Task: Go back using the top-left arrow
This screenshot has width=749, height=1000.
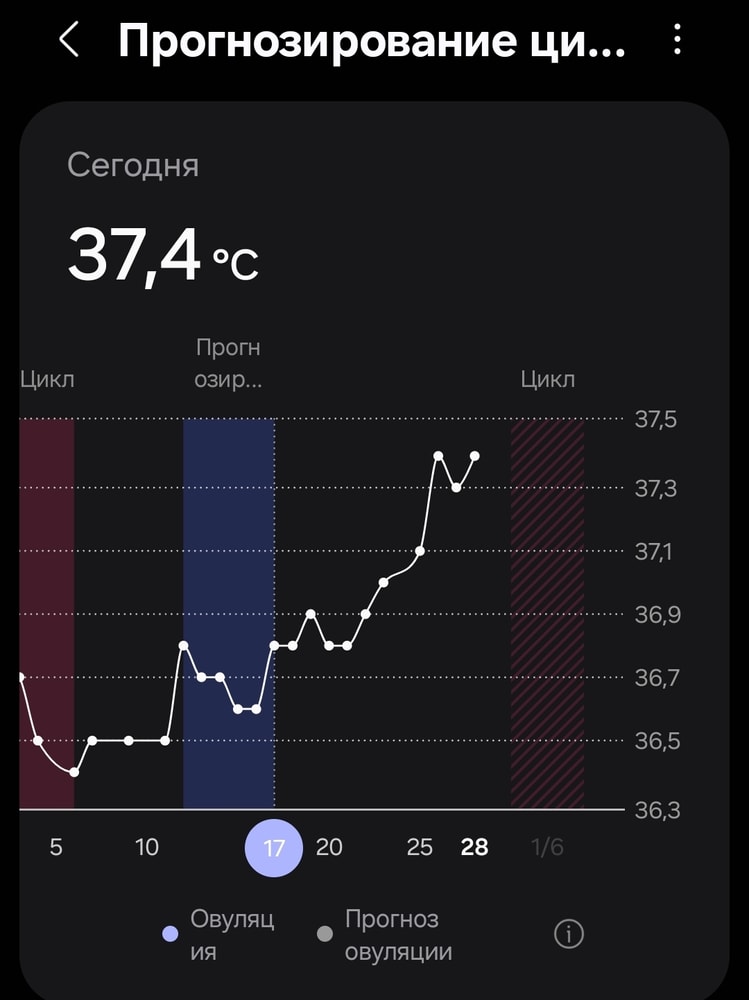Action: pyautogui.click(x=68, y=40)
